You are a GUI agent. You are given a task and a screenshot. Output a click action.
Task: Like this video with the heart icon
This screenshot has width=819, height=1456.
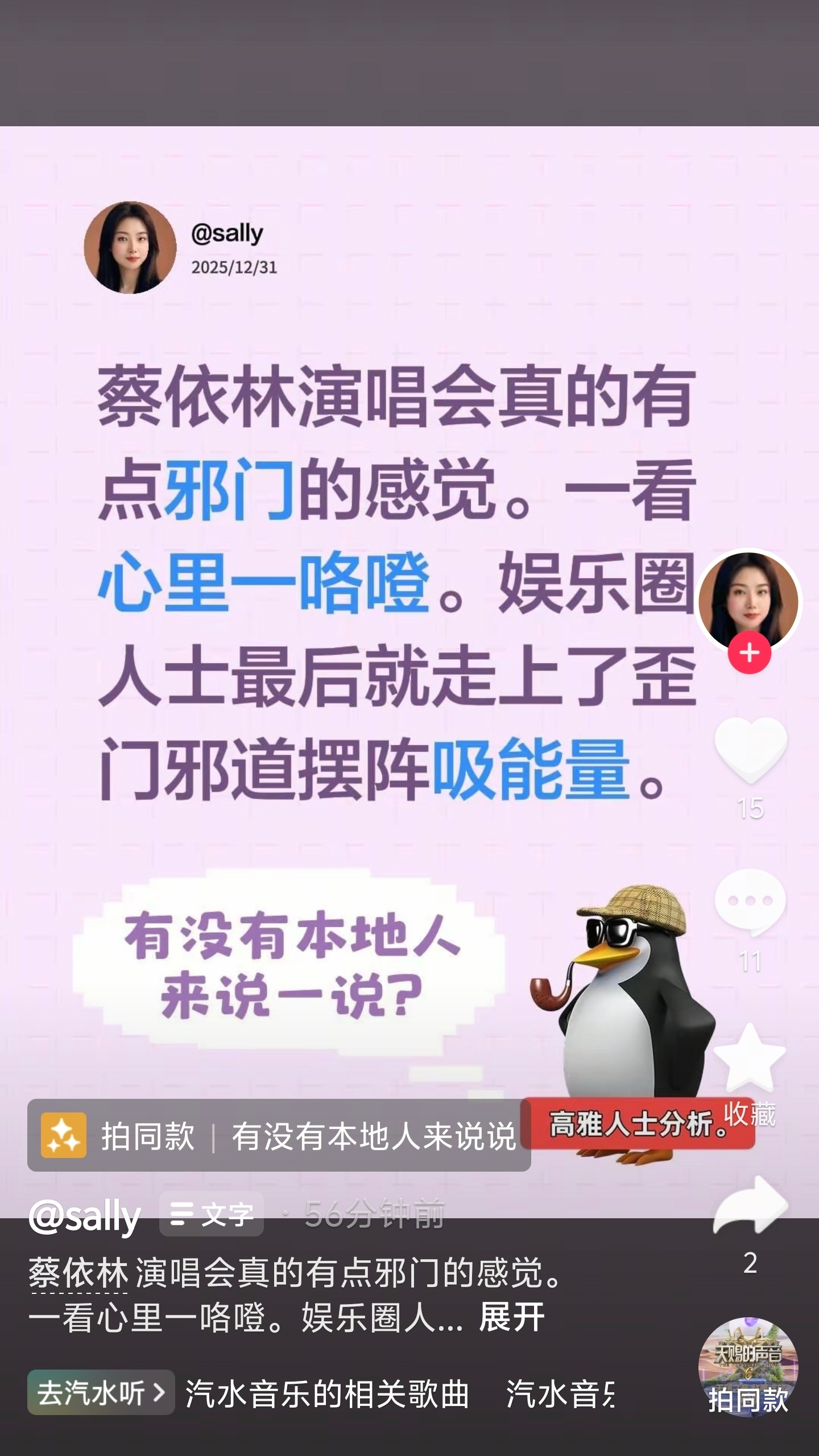(750, 749)
